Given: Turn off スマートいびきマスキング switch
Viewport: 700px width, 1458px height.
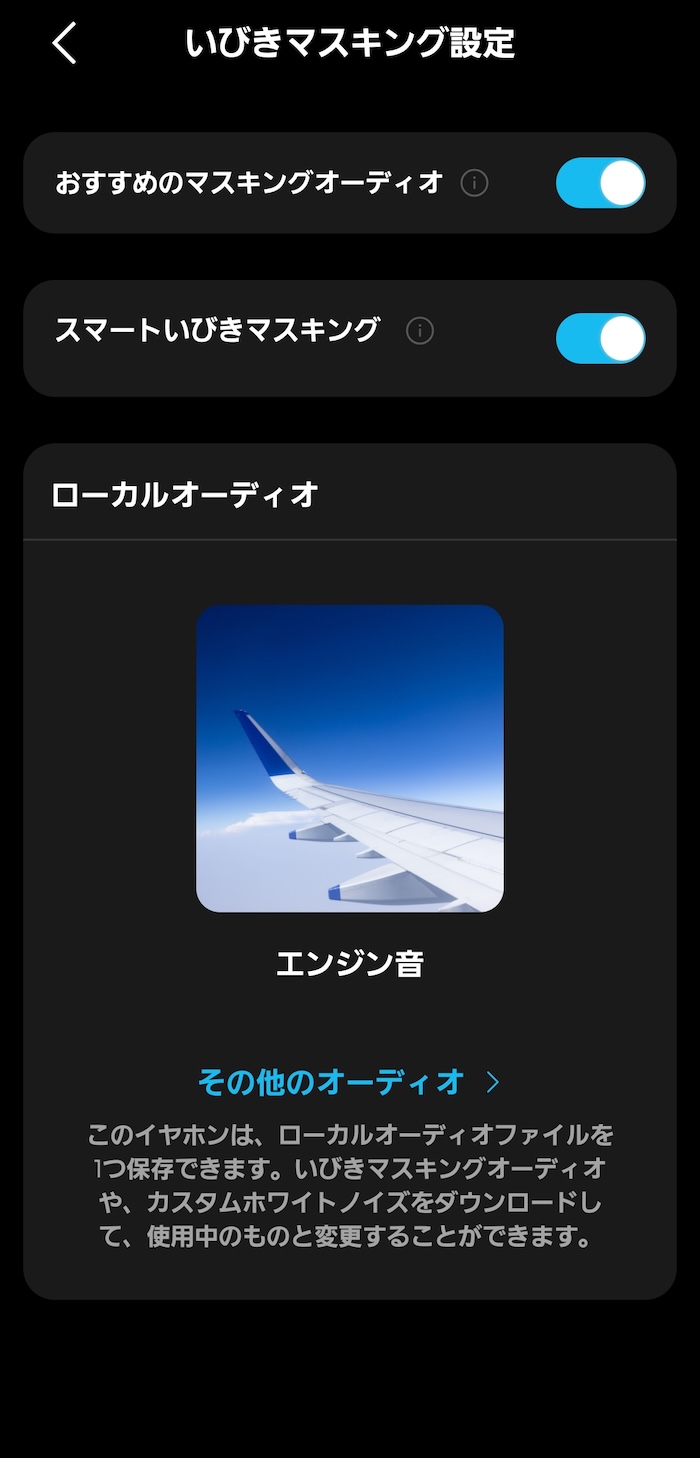Looking at the screenshot, I should [600, 338].
